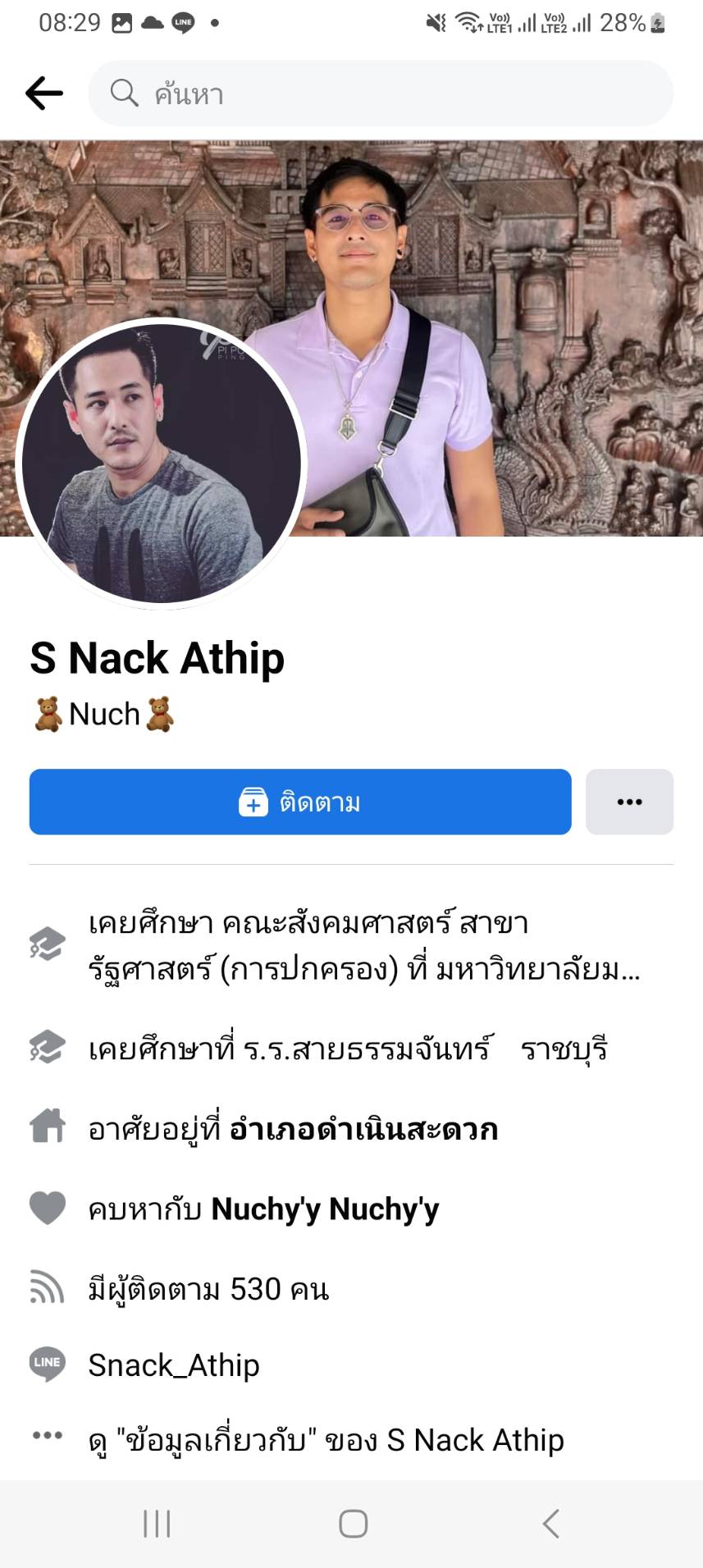Open the university education detail row
The image size is (703, 1568).
pos(364,946)
